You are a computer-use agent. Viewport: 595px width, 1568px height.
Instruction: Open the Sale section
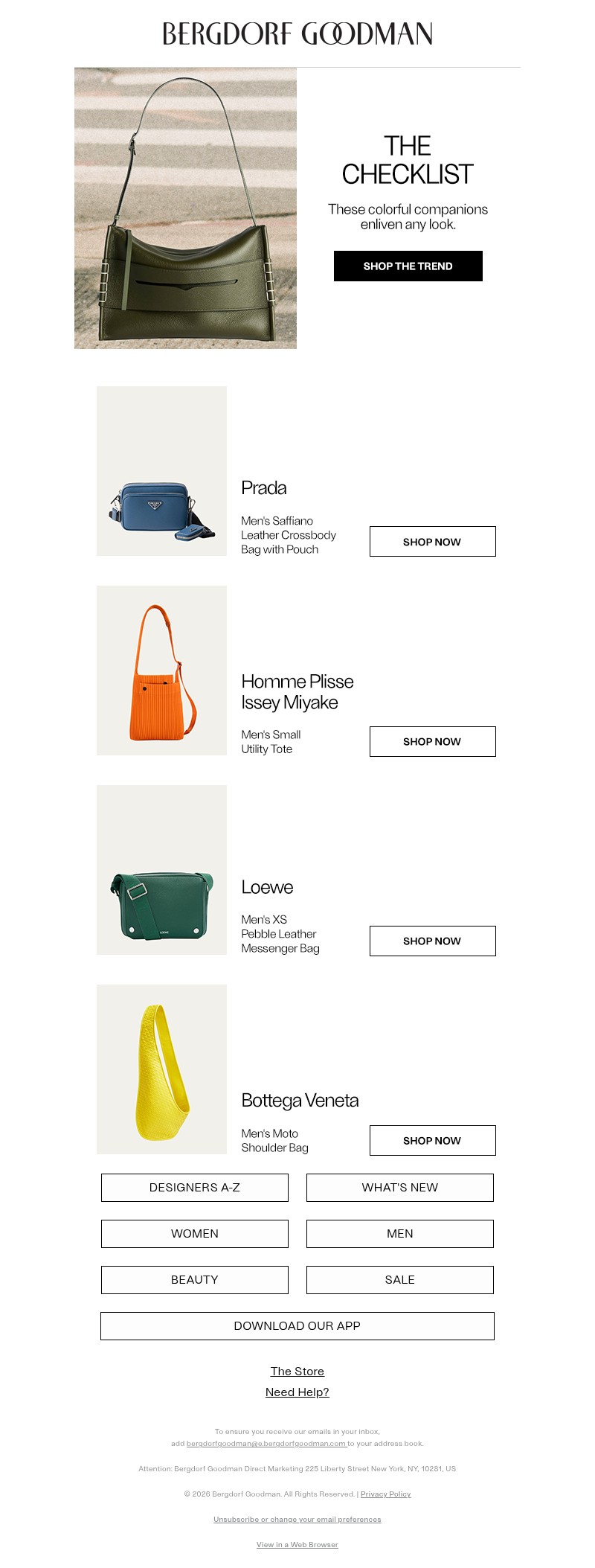400,1279
